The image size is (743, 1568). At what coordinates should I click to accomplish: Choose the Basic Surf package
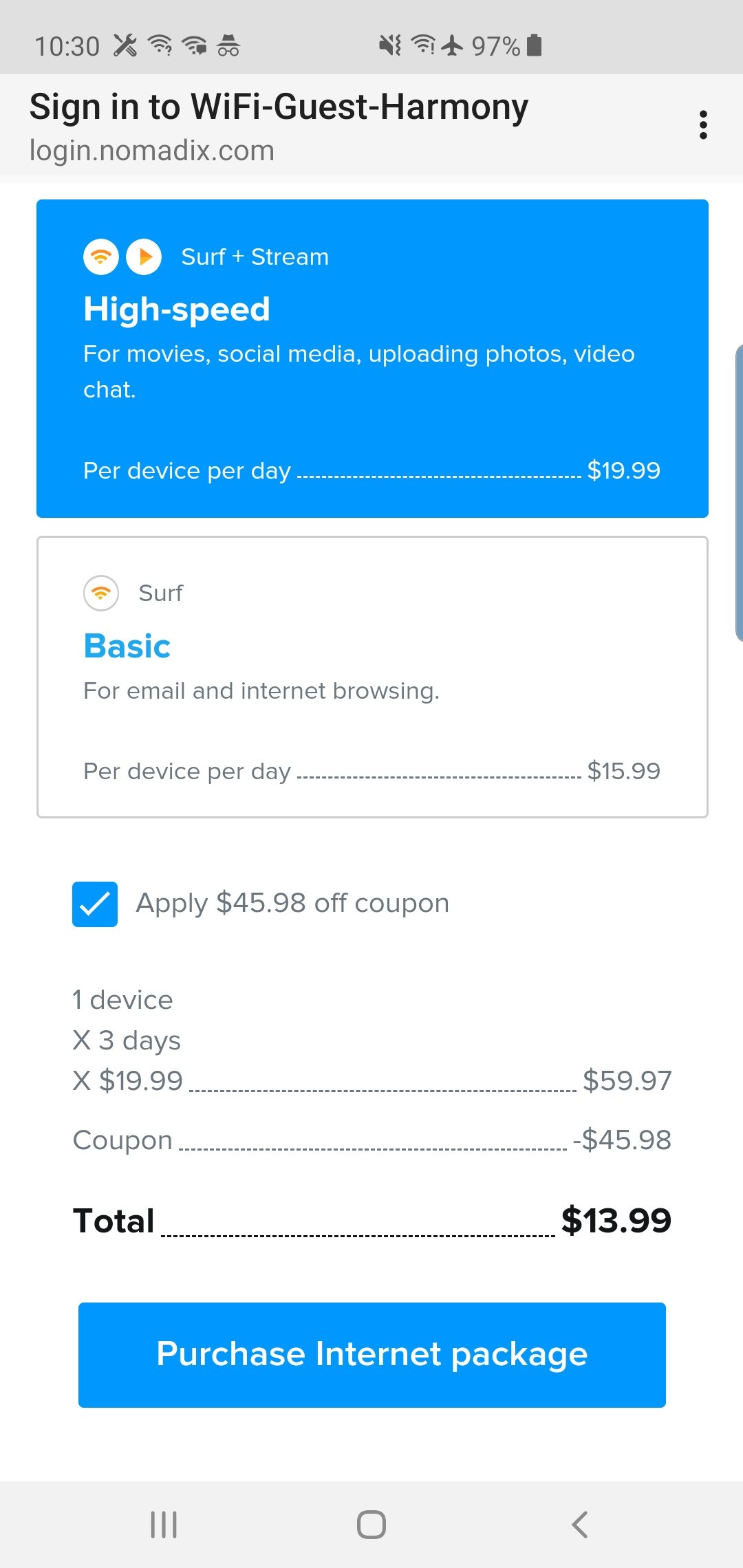coord(372,677)
